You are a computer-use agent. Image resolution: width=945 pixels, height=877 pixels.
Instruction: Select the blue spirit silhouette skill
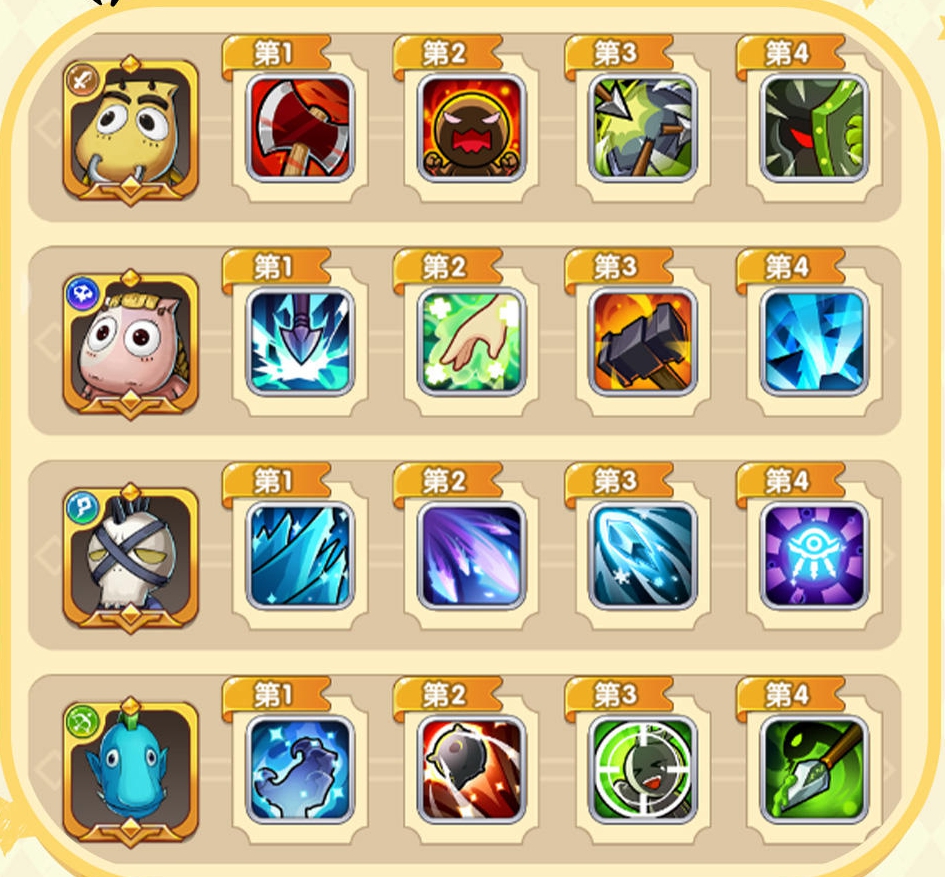(300, 769)
